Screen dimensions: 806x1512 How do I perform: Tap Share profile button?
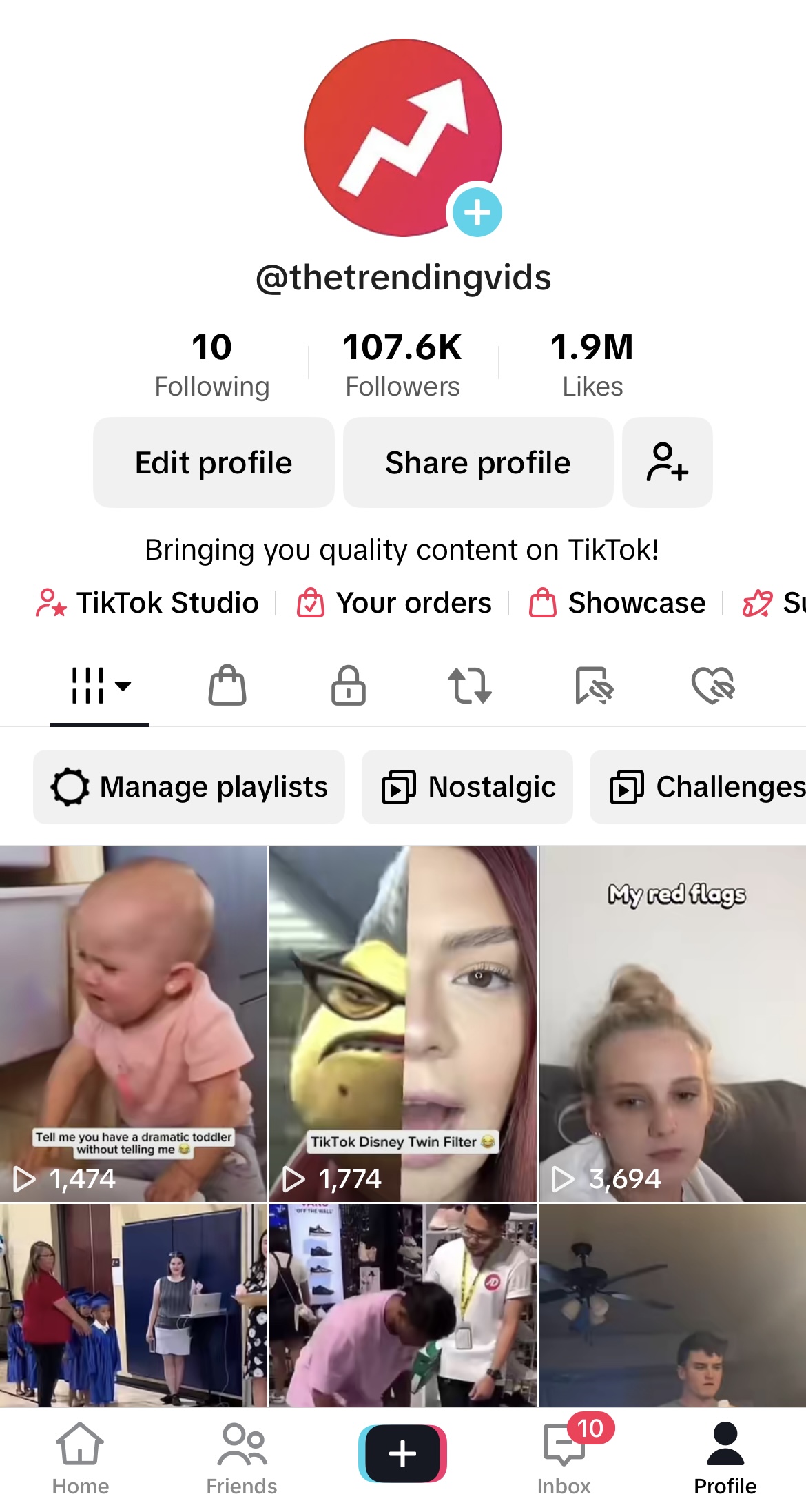[477, 462]
